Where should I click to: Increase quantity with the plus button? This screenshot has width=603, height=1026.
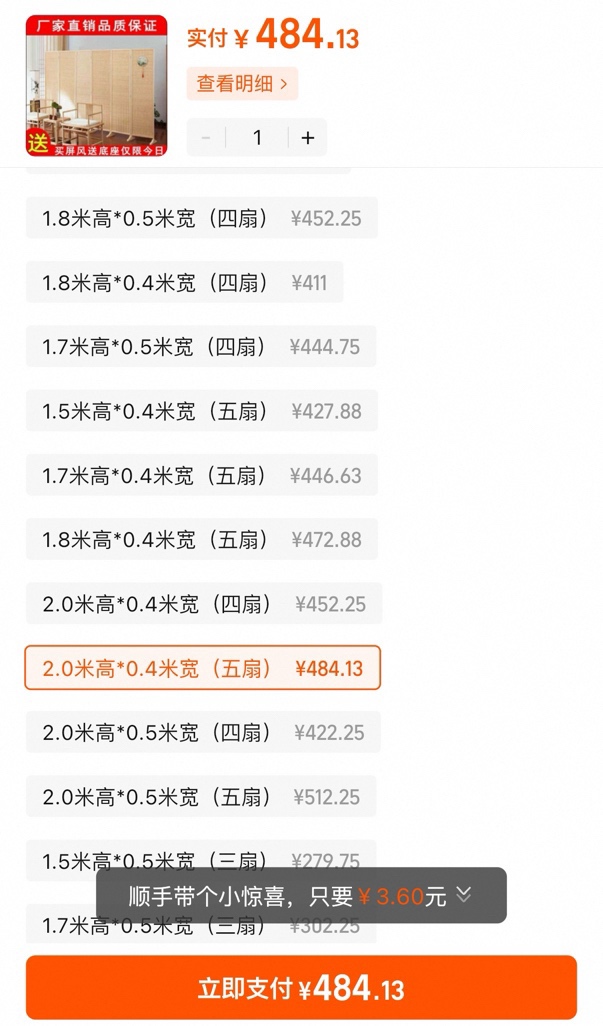click(307, 137)
